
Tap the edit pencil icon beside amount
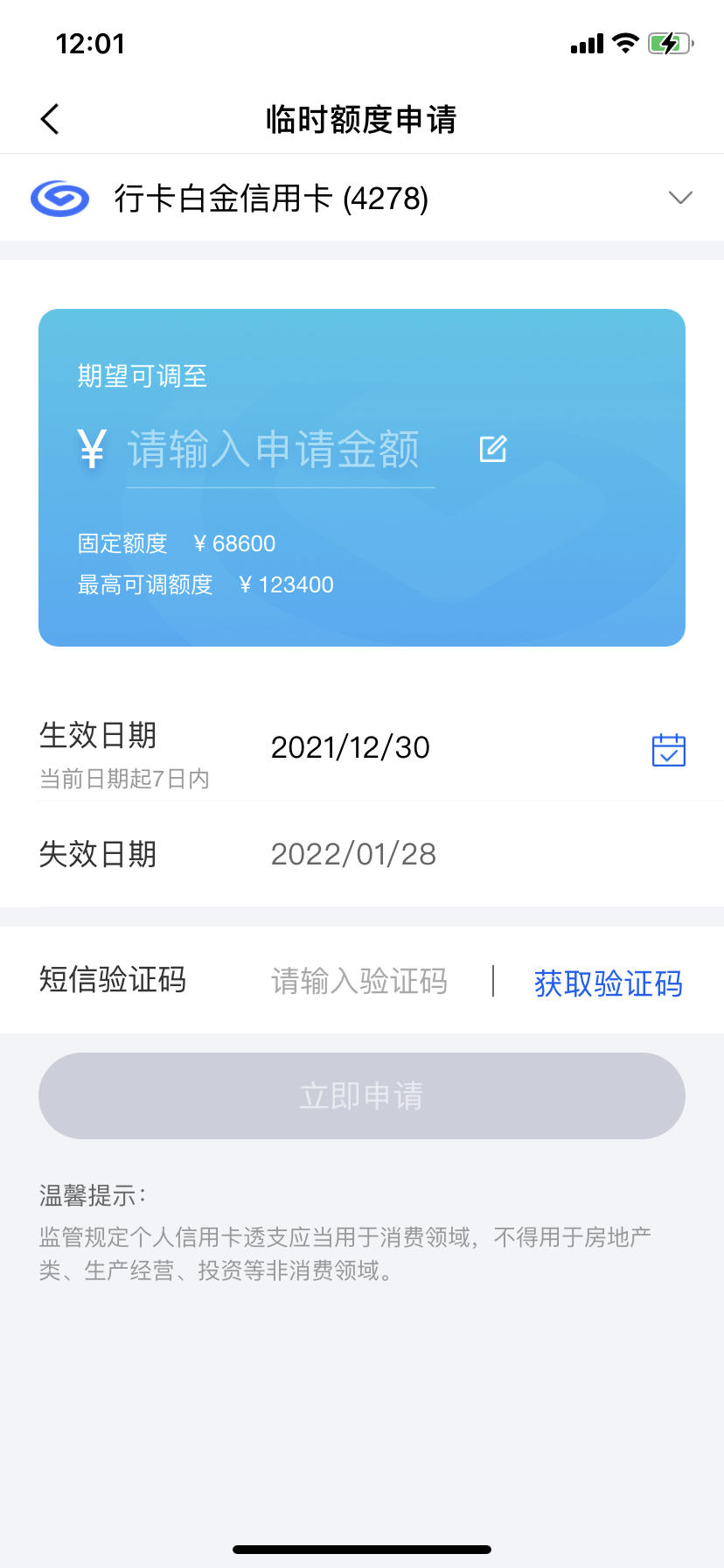pos(493,449)
